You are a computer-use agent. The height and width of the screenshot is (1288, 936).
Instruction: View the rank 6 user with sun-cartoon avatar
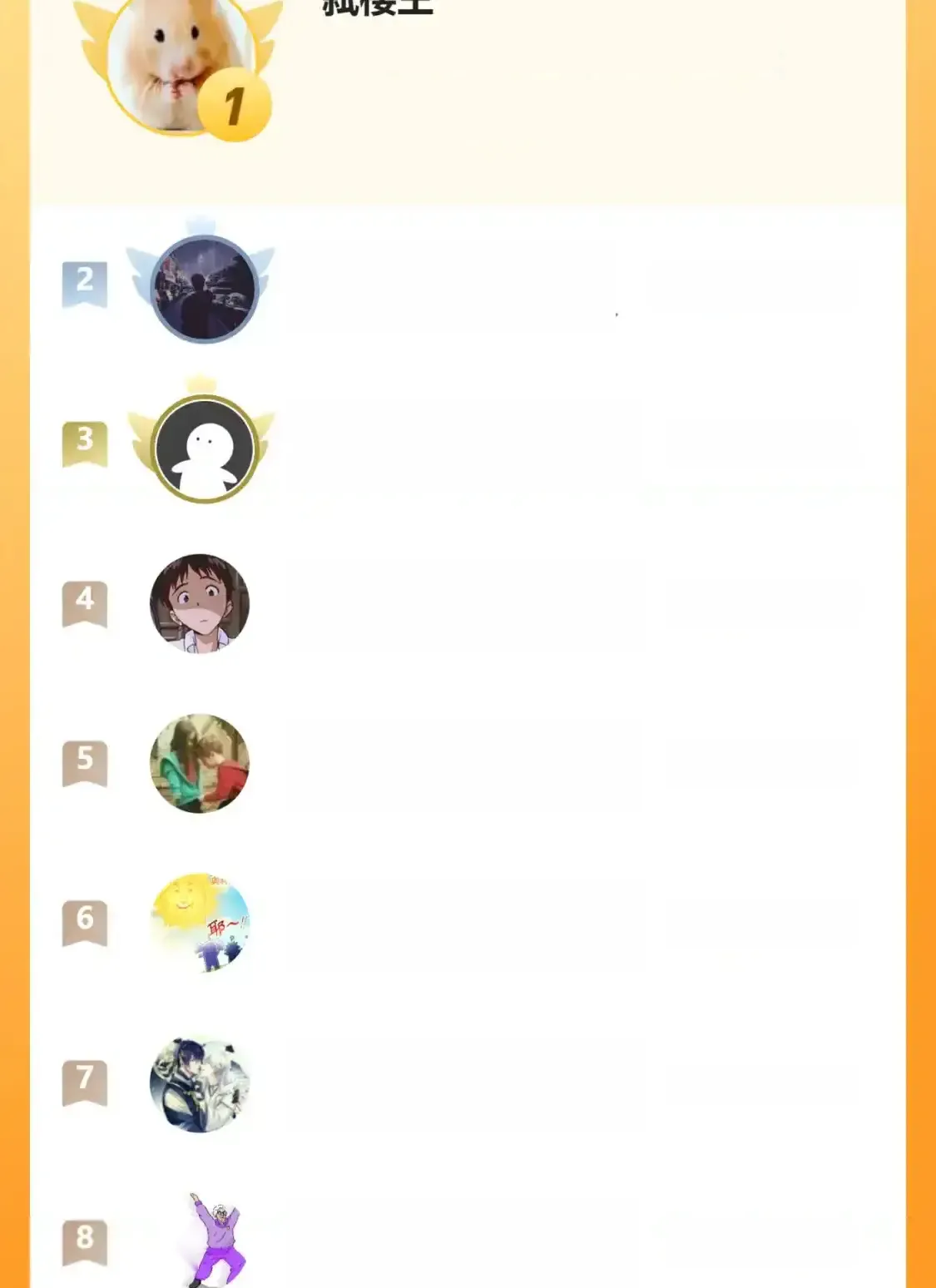[200, 922]
